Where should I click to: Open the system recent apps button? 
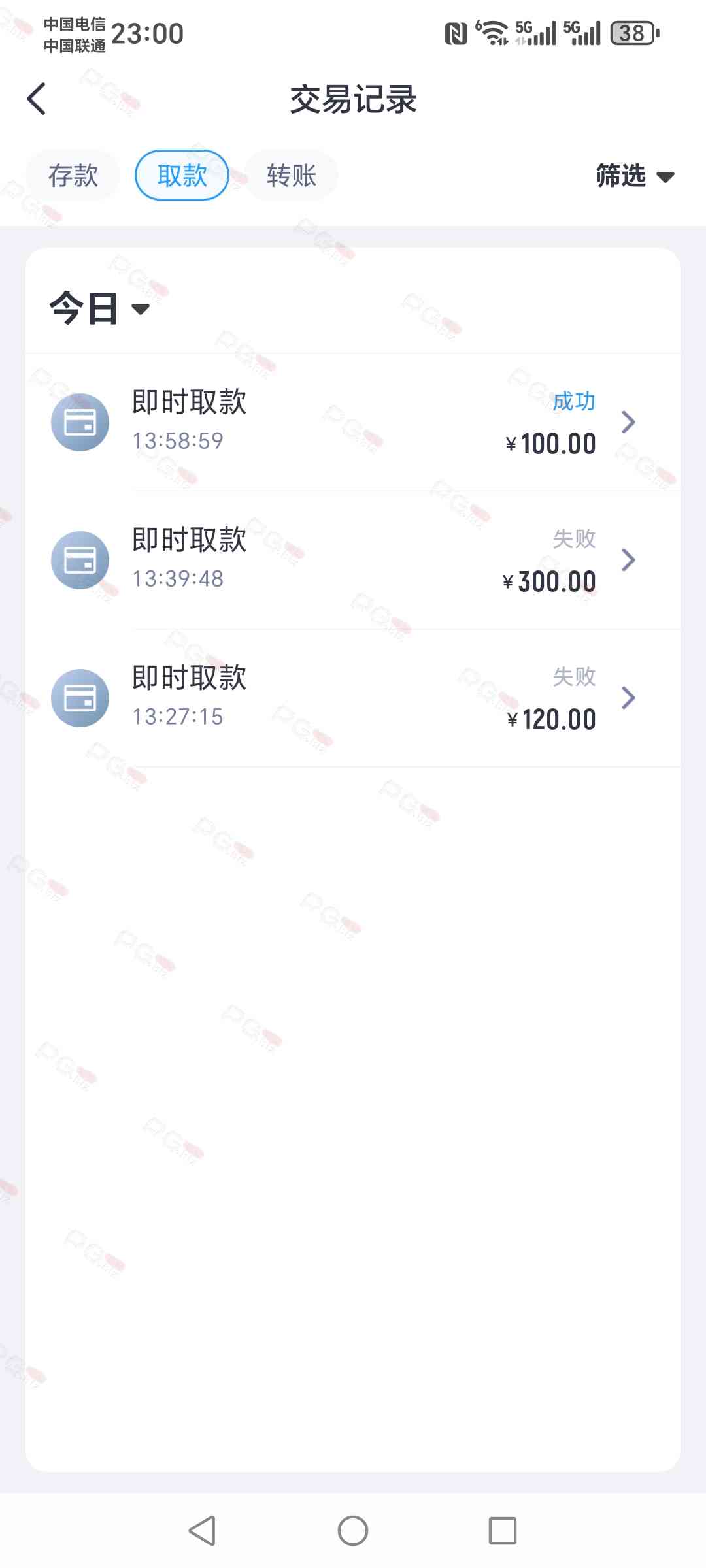[502, 1530]
